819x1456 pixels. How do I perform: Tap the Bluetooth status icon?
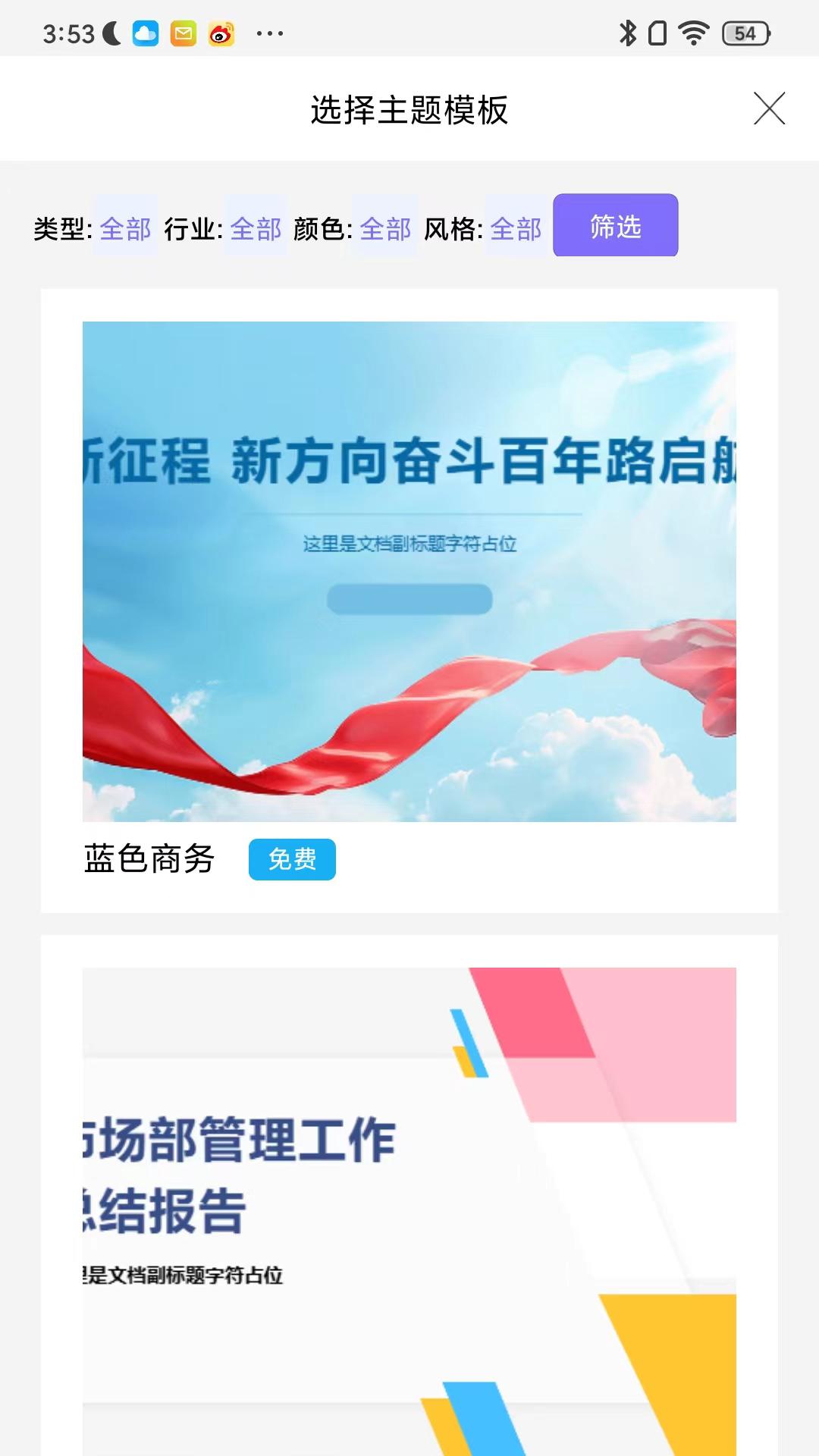[x=626, y=33]
